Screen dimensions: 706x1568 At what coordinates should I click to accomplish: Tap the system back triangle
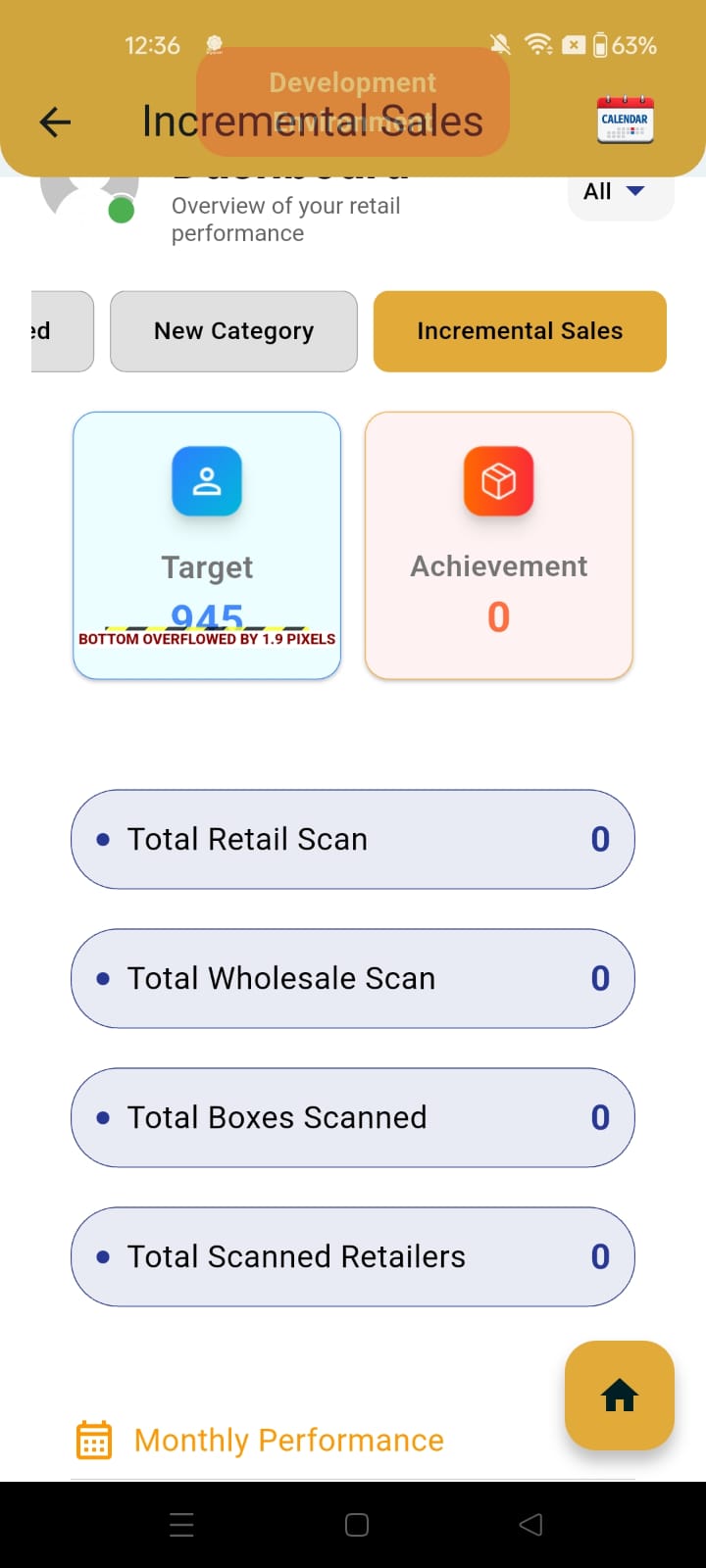530,1524
